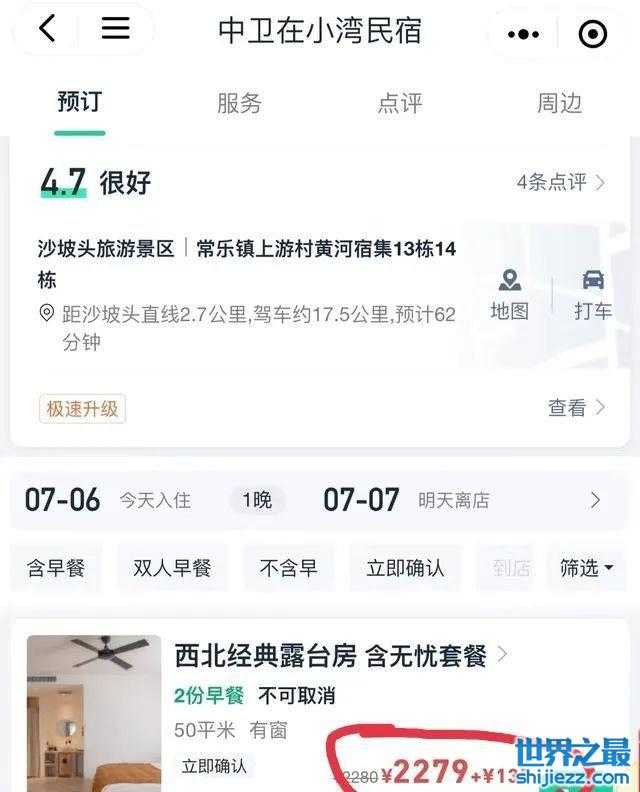Filter rooms by 双人早餐
The height and width of the screenshot is (792, 640).
172,568
